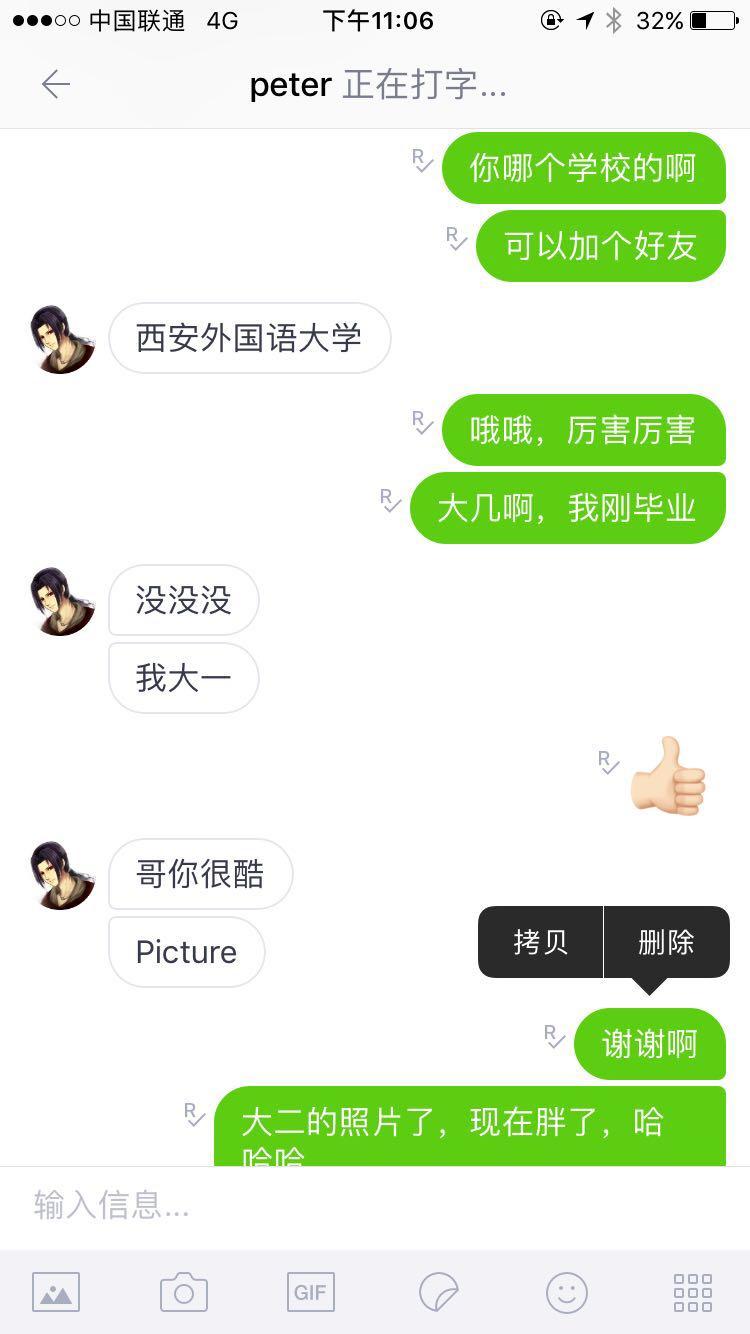Tap peter's avatar beside 西安外国语大学
Image resolution: width=750 pixels, height=1334 pixels.
tap(62, 339)
